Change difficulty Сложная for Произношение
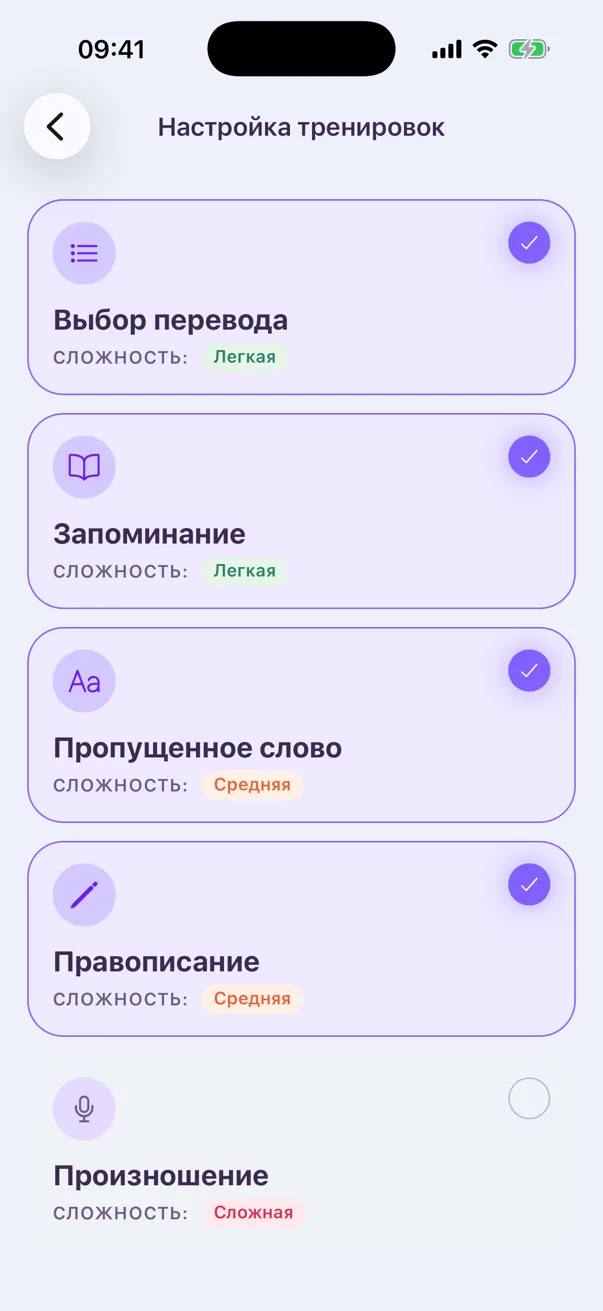This screenshot has width=603, height=1311. click(253, 1213)
